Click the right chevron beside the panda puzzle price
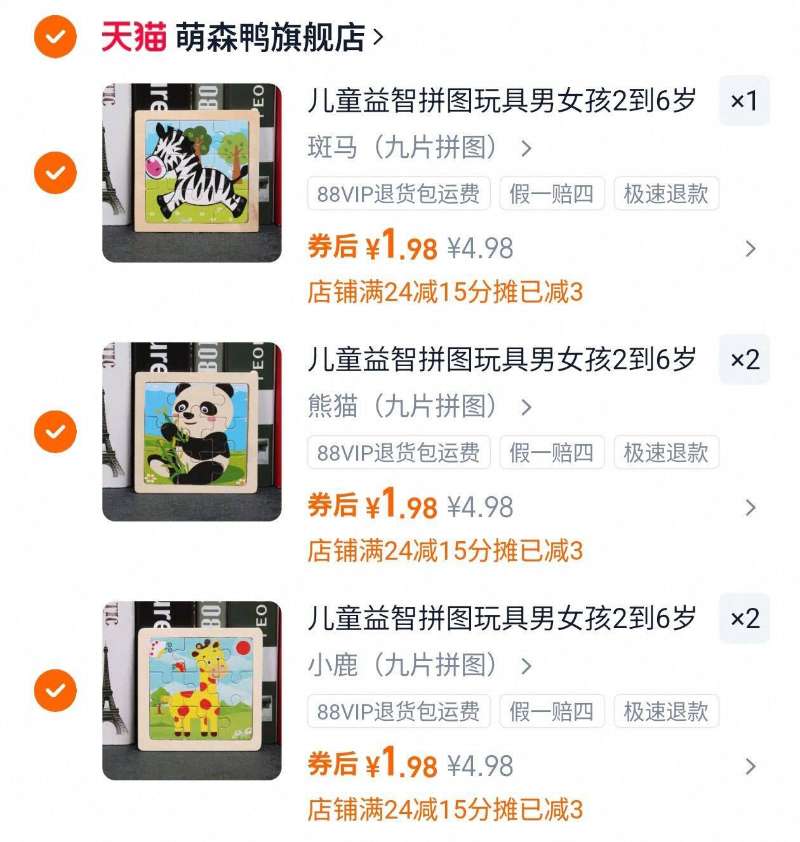800x842 pixels. click(748, 506)
